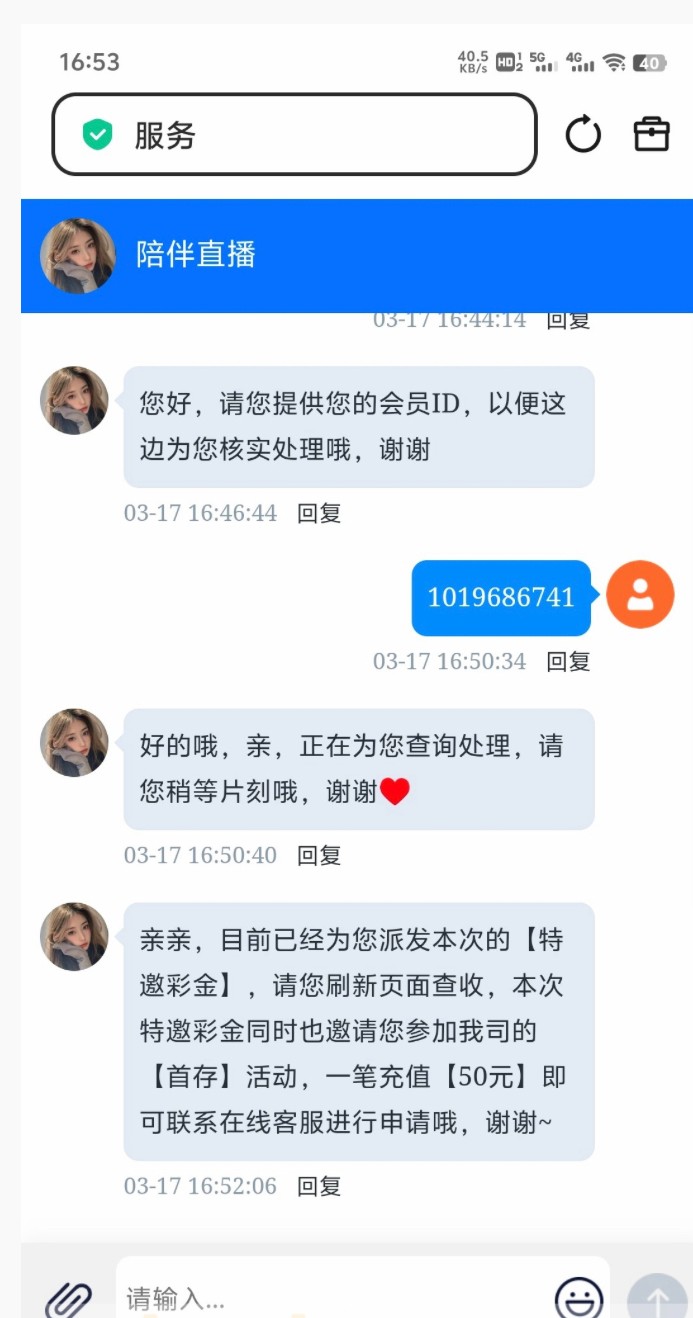This screenshot has height=1318, width=693.
Task: Reply to the 16:52:06 特邀彩金 message
Action: (x=319, y=1187)
